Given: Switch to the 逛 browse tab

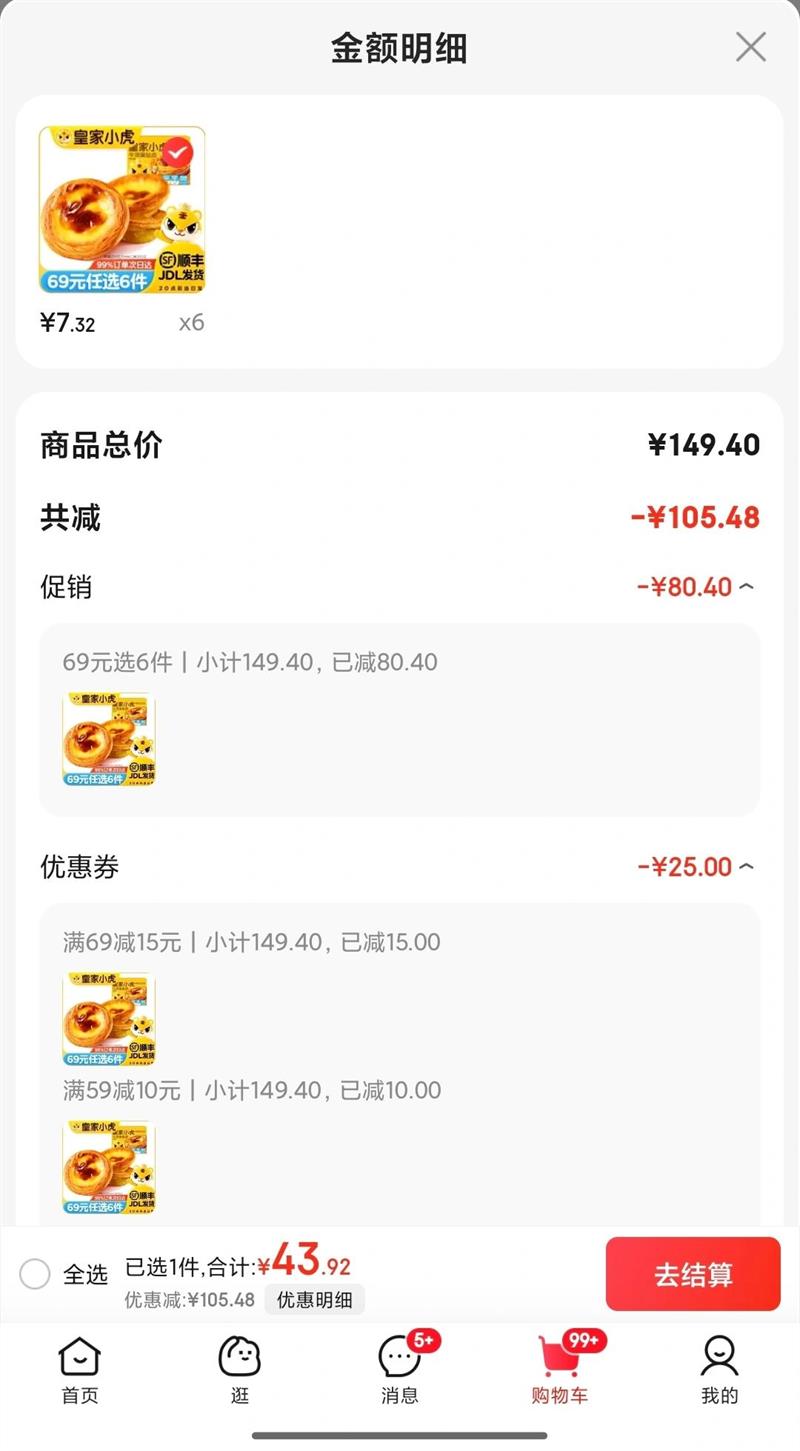Looking at the screenshot, I should pyautogui.click(x=240, y=1370).
